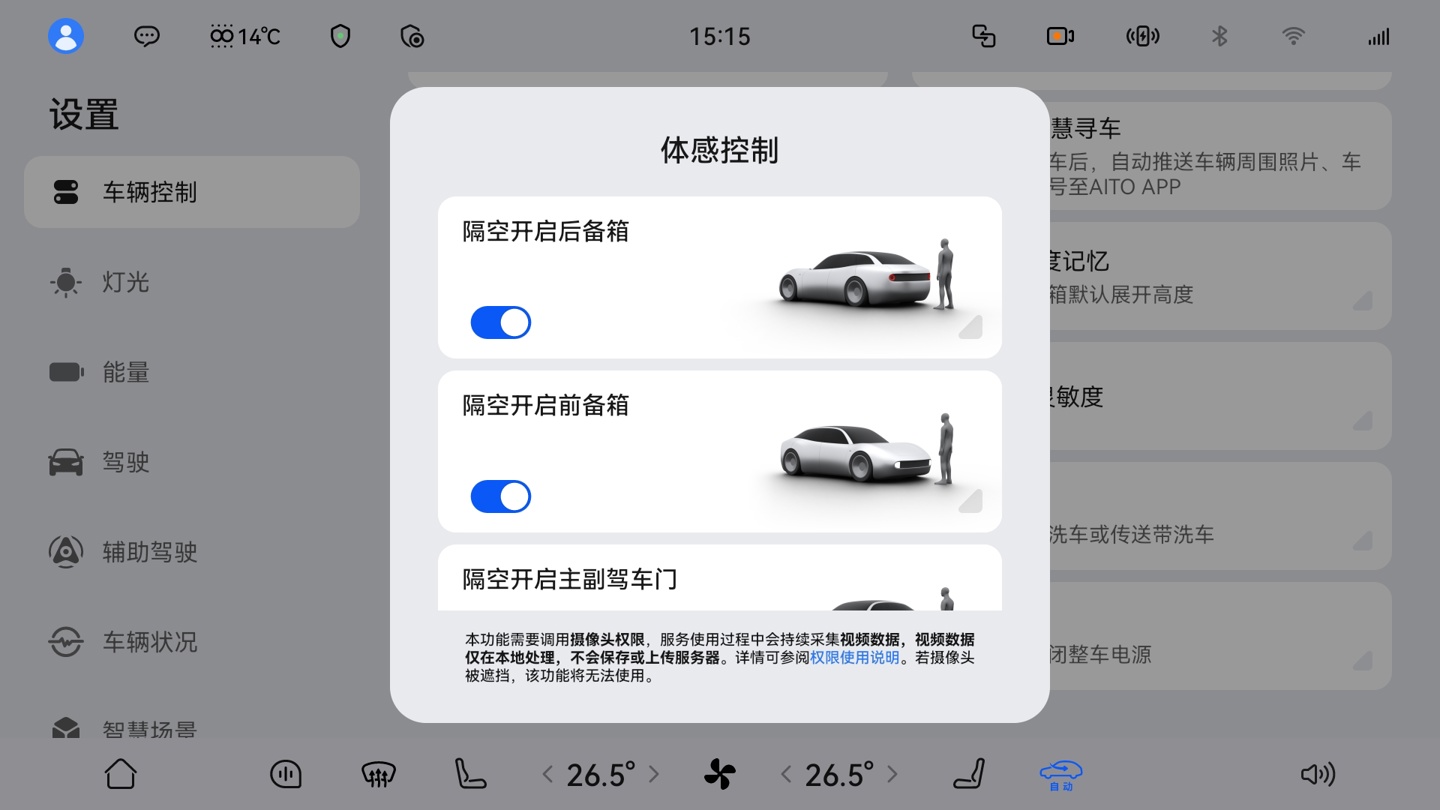Toggle 隔空开启后备箱 switch off
The image size is (1440, 810).
click(500, 323)
